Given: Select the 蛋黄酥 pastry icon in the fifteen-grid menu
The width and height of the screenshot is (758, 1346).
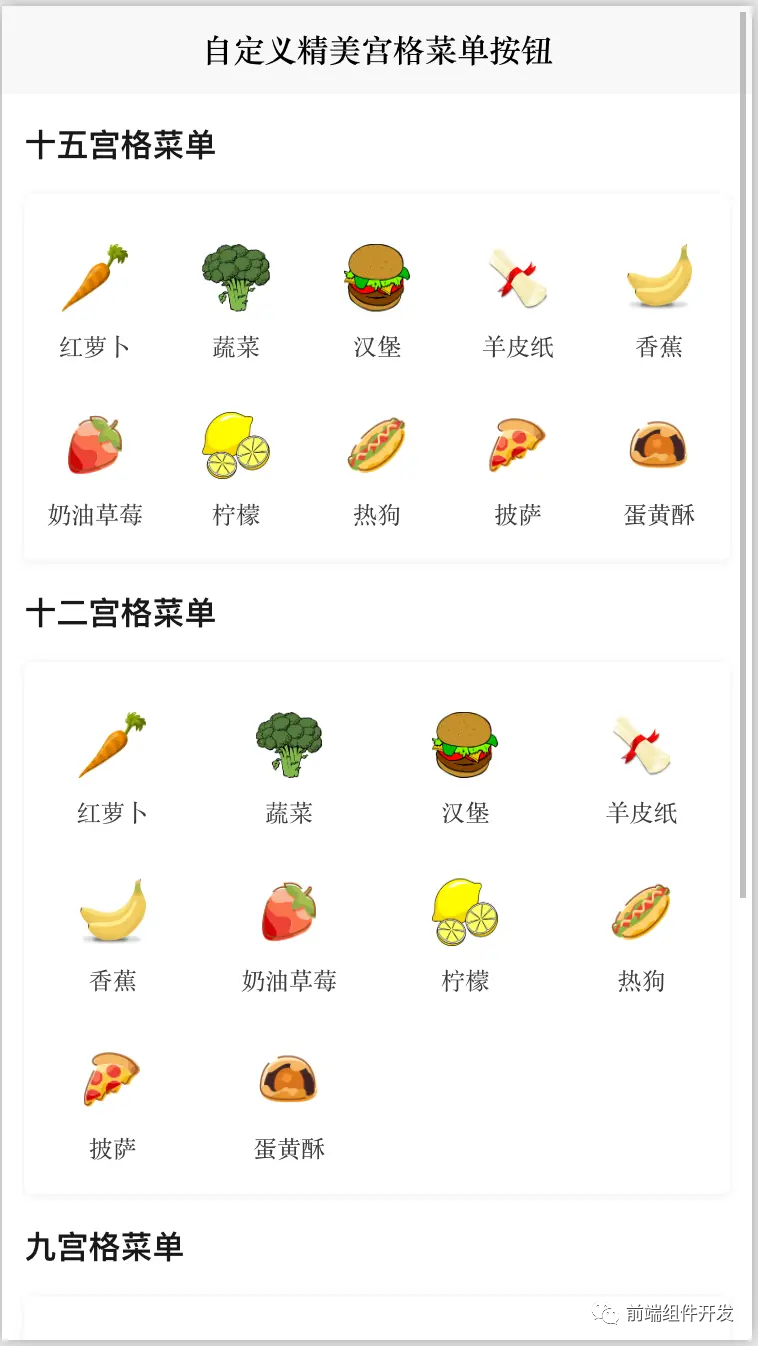Looking at the screenshot, I should tap(659, 444).
